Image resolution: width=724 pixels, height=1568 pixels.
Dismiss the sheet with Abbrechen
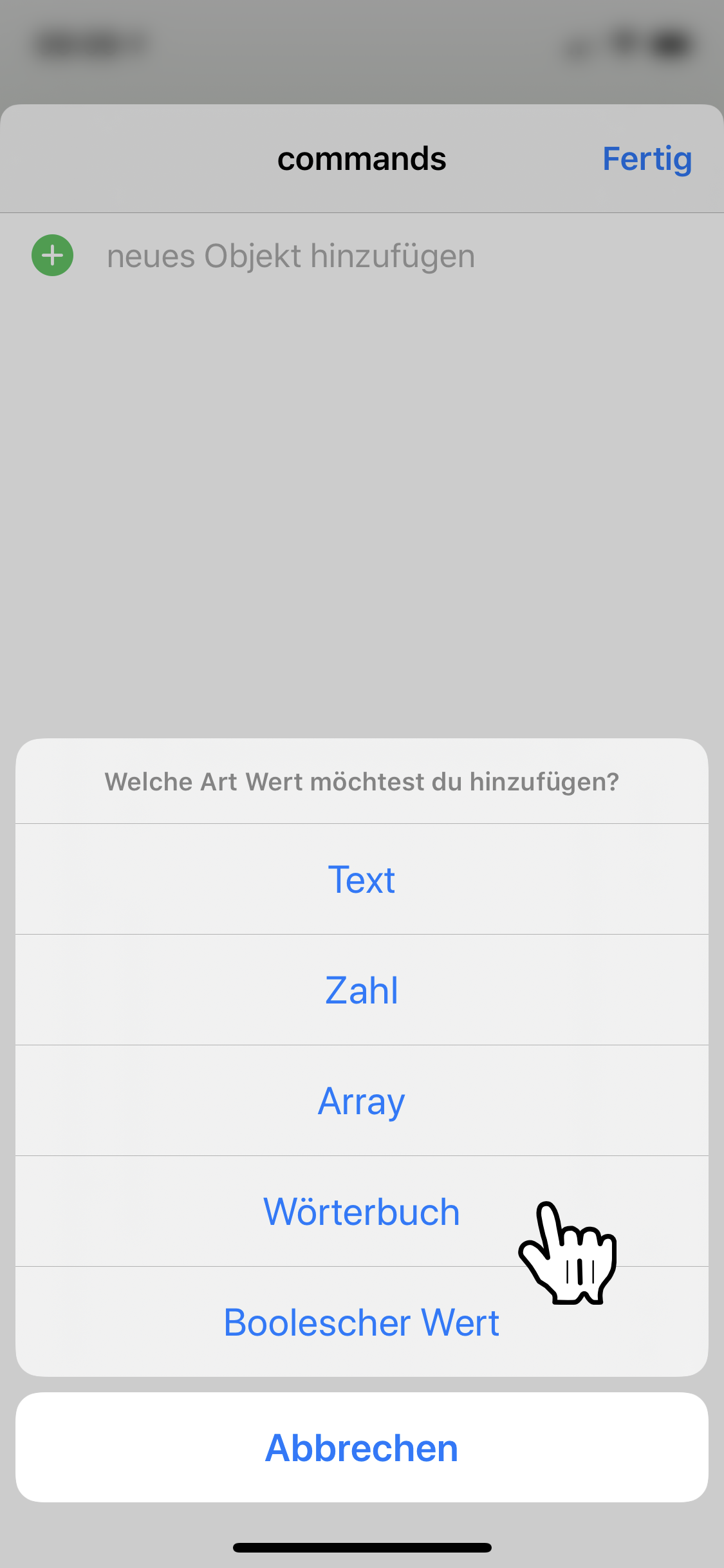[362, 1448]
